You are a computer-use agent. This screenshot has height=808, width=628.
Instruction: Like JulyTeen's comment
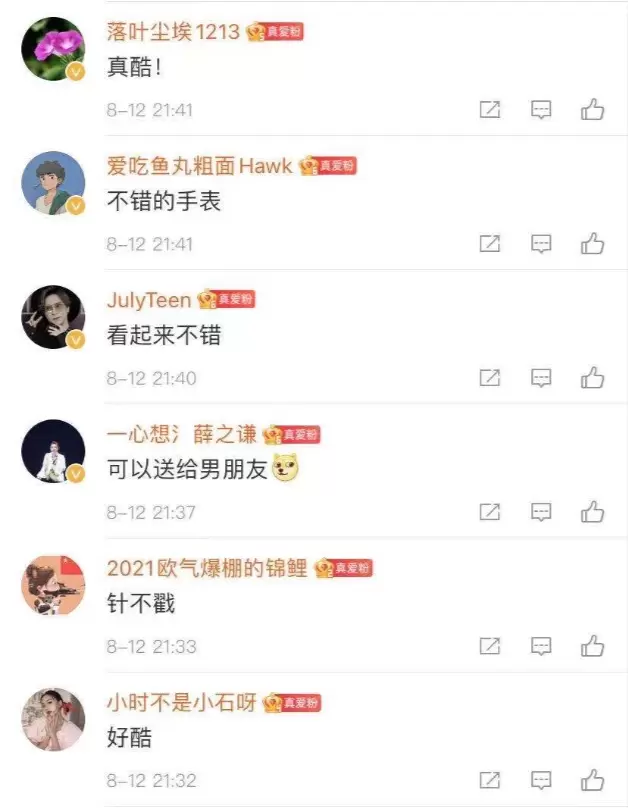click(593, 377)
